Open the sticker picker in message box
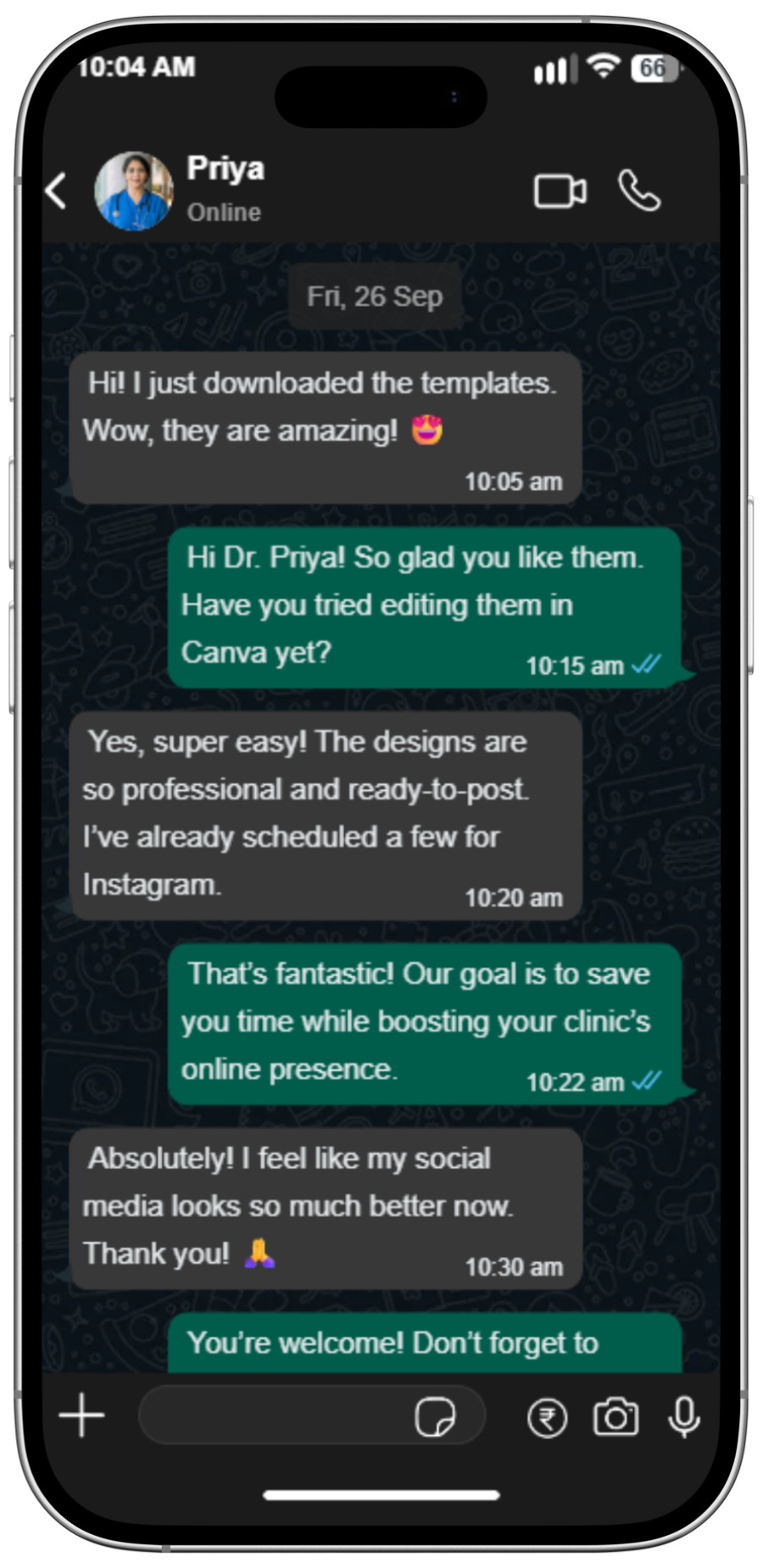 click(x=435, y=1416)
